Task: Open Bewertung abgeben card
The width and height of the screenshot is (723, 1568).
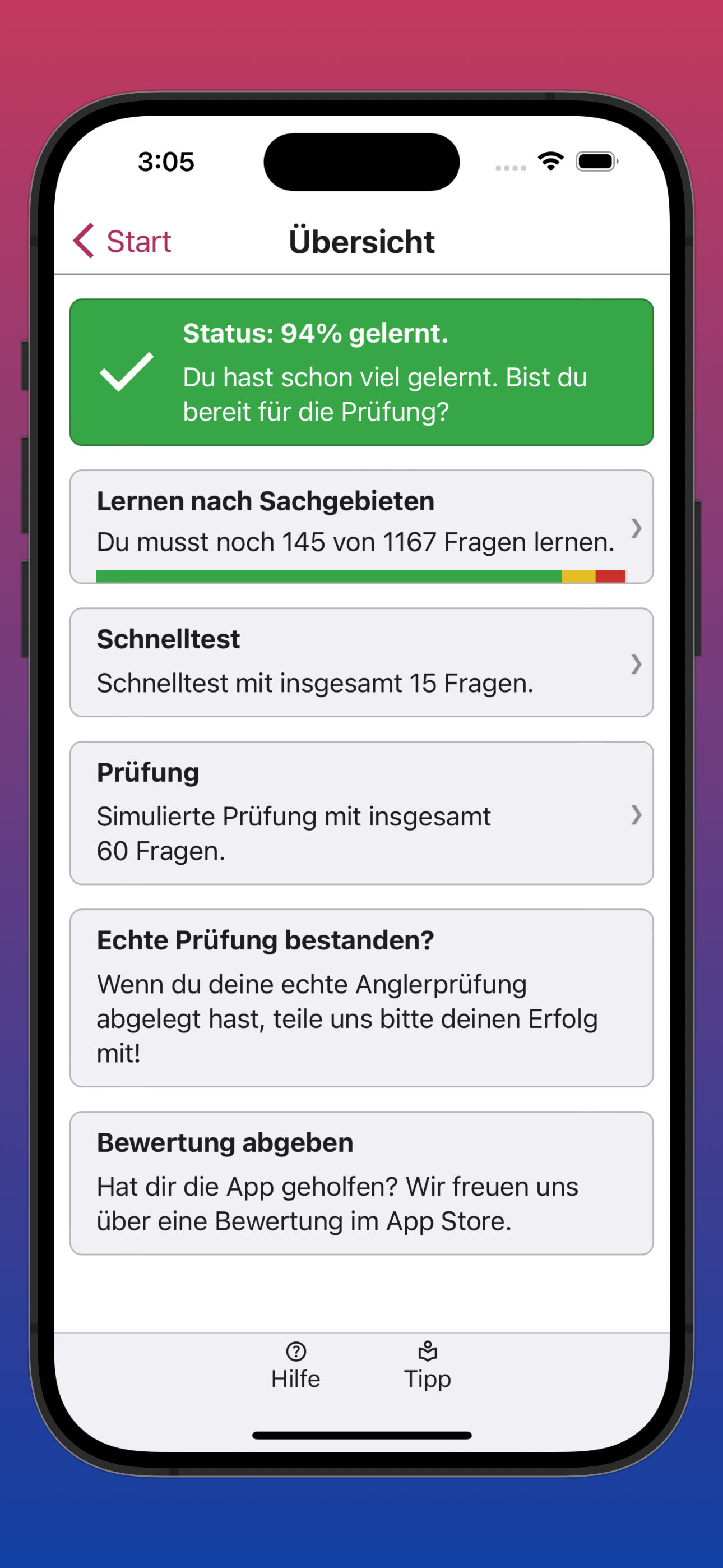Action: pos(361,1182)
